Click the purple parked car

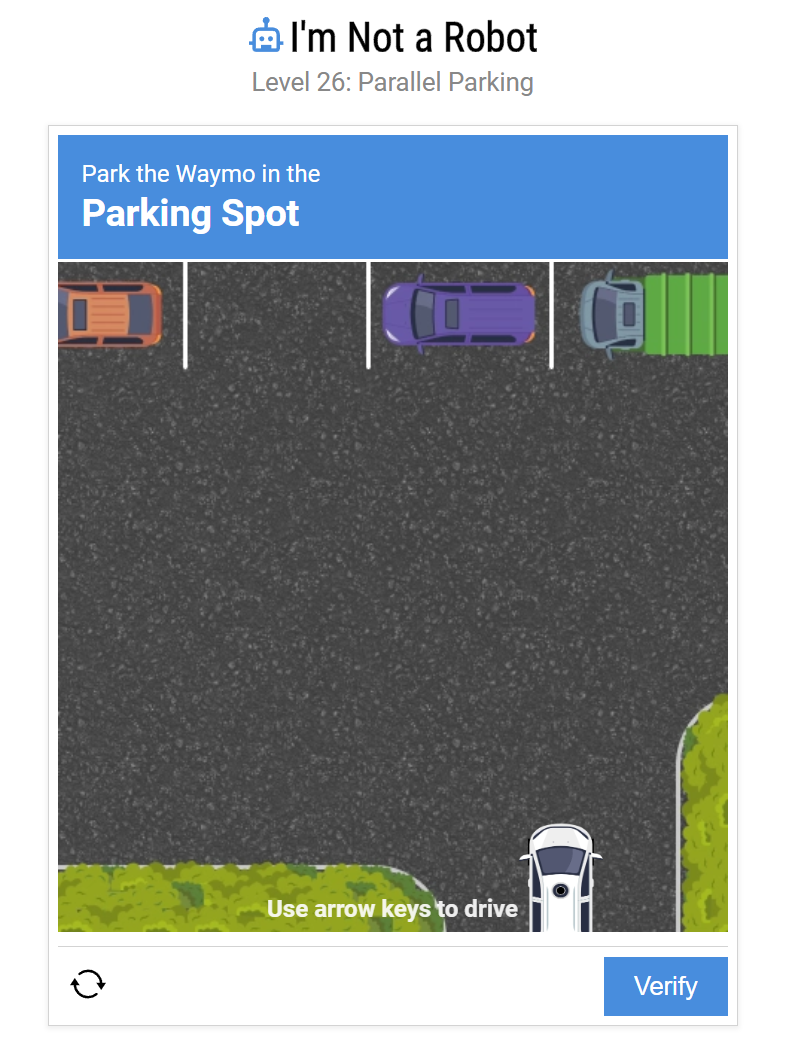point(460,312)
